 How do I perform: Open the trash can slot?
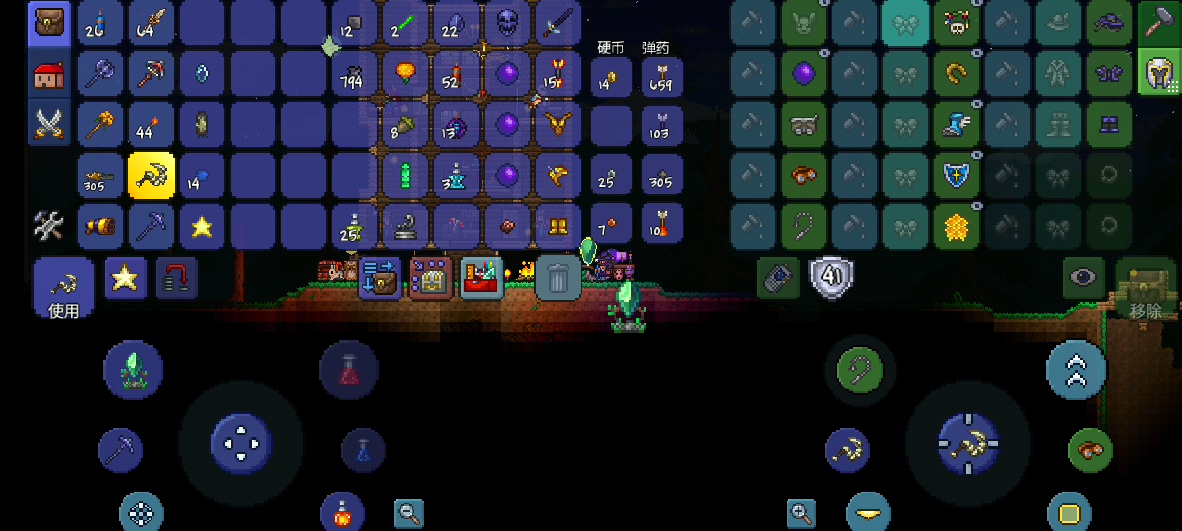(558, 278)
